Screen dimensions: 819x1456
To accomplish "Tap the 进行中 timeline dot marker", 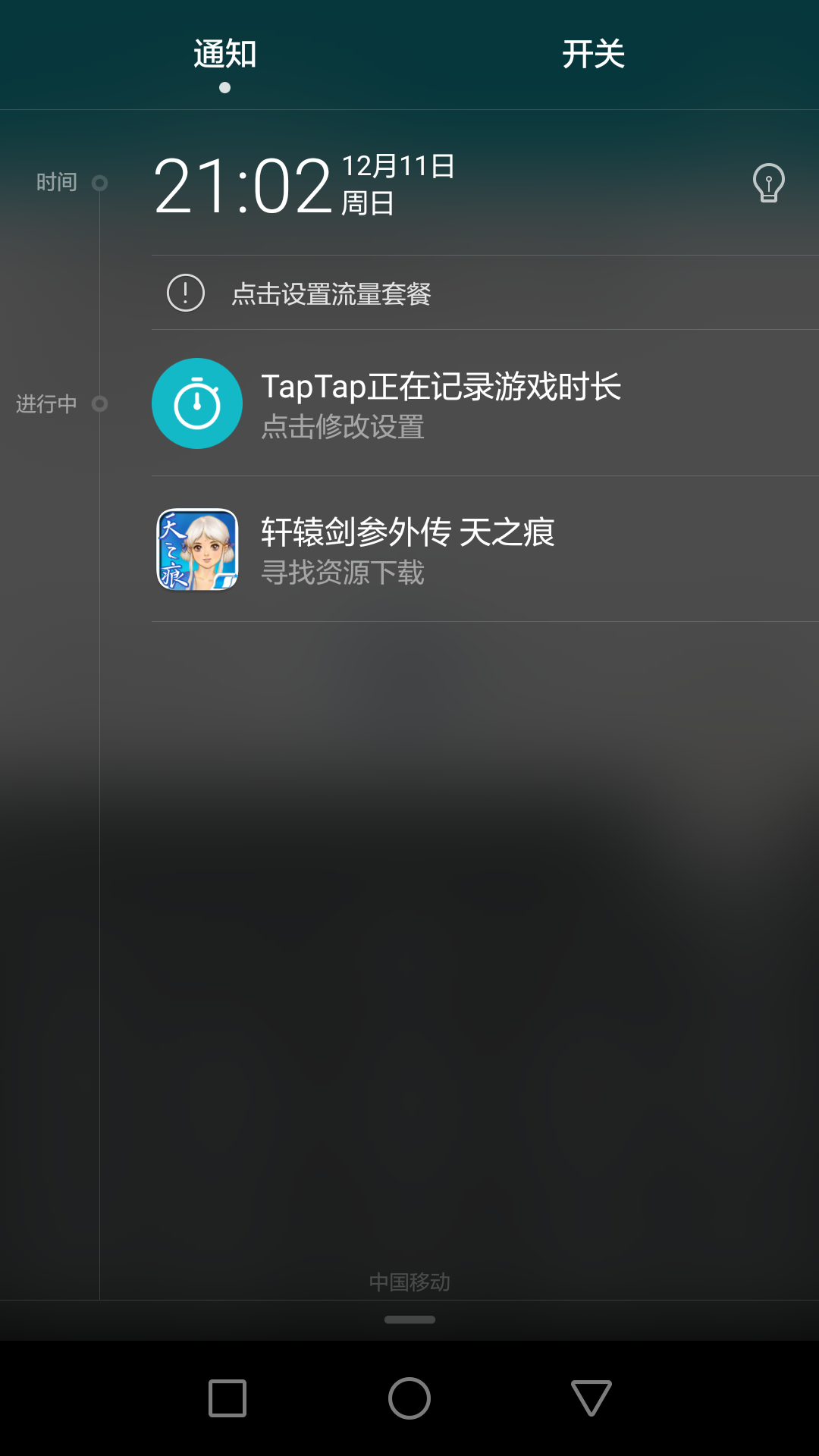I will [x=99, y=404].
